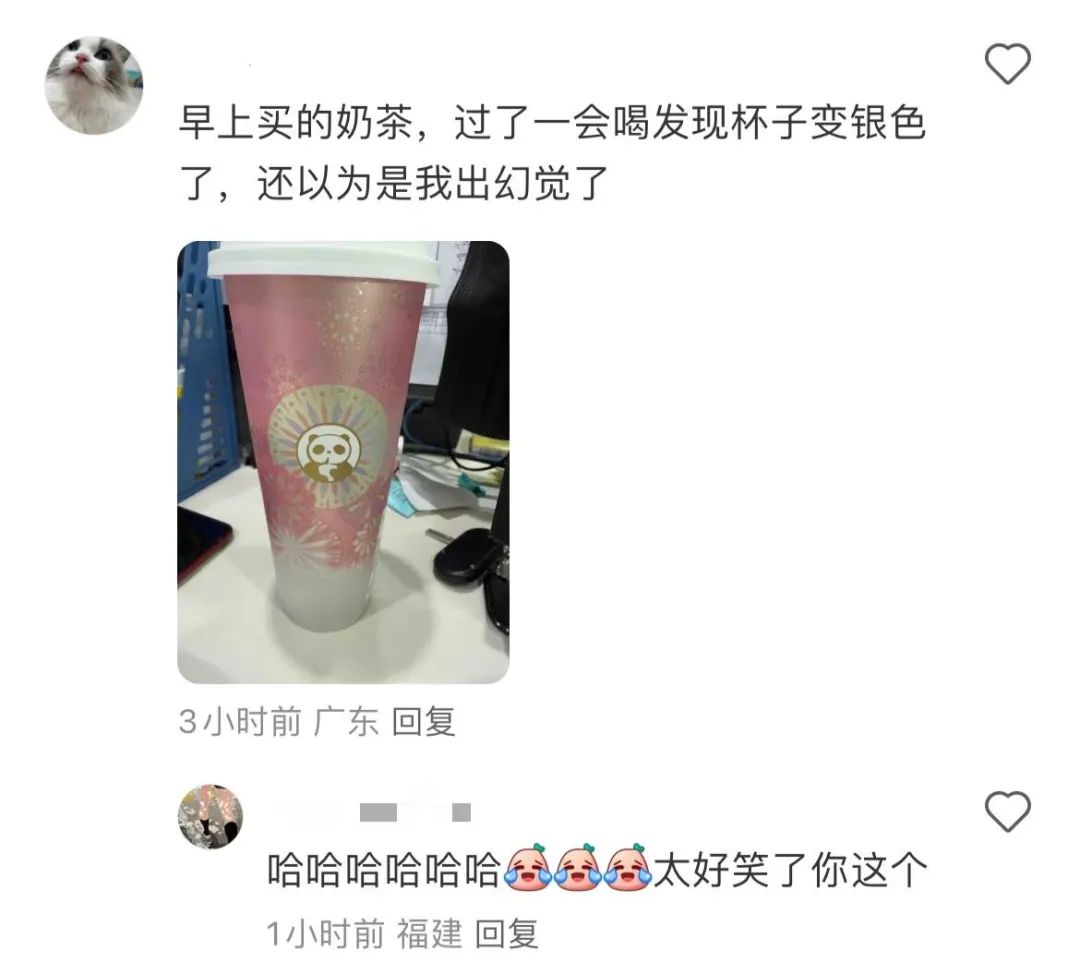This screenshot has height=975, width=1080.
Task: Like the milk tea cup comment
Action: point(1007,66)
